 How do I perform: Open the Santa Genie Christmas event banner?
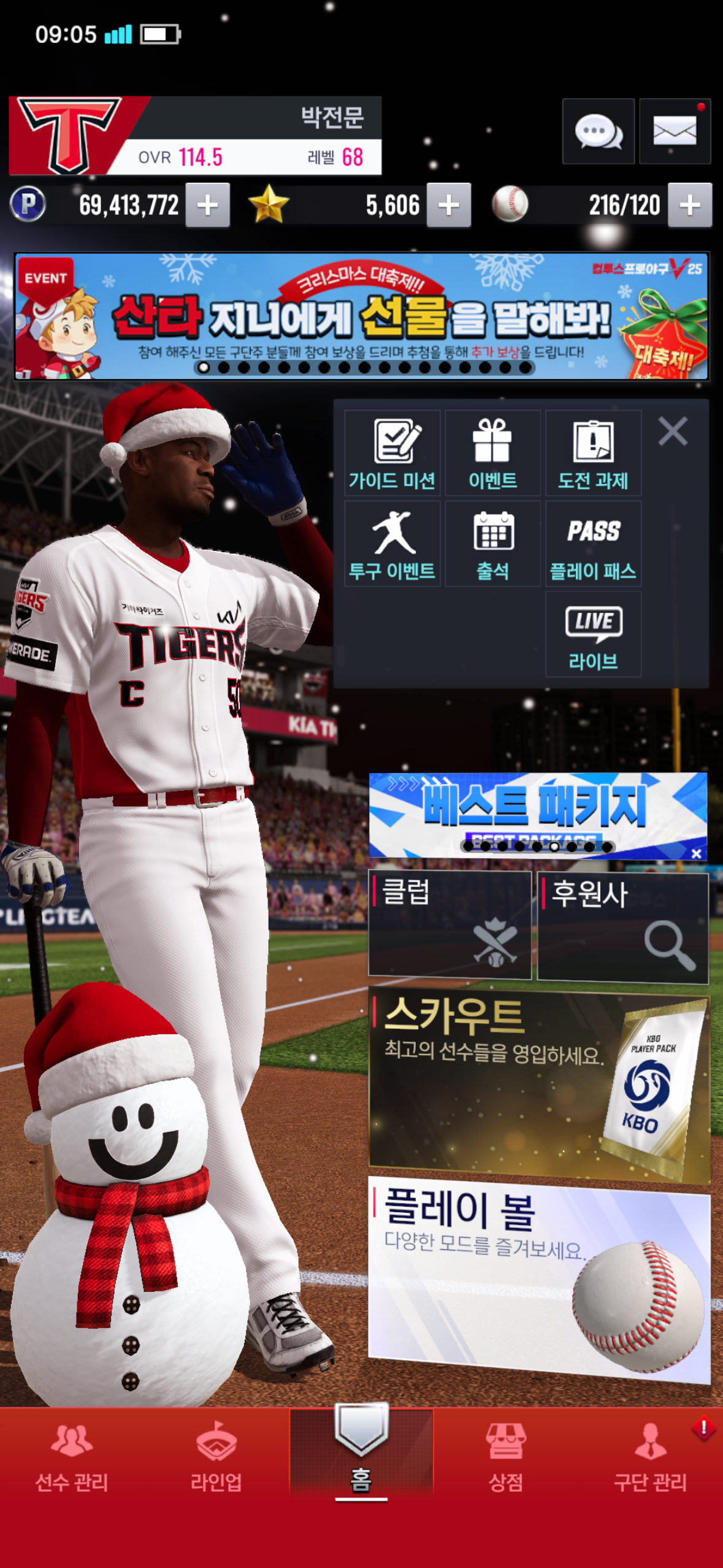(x=361, y=317)
